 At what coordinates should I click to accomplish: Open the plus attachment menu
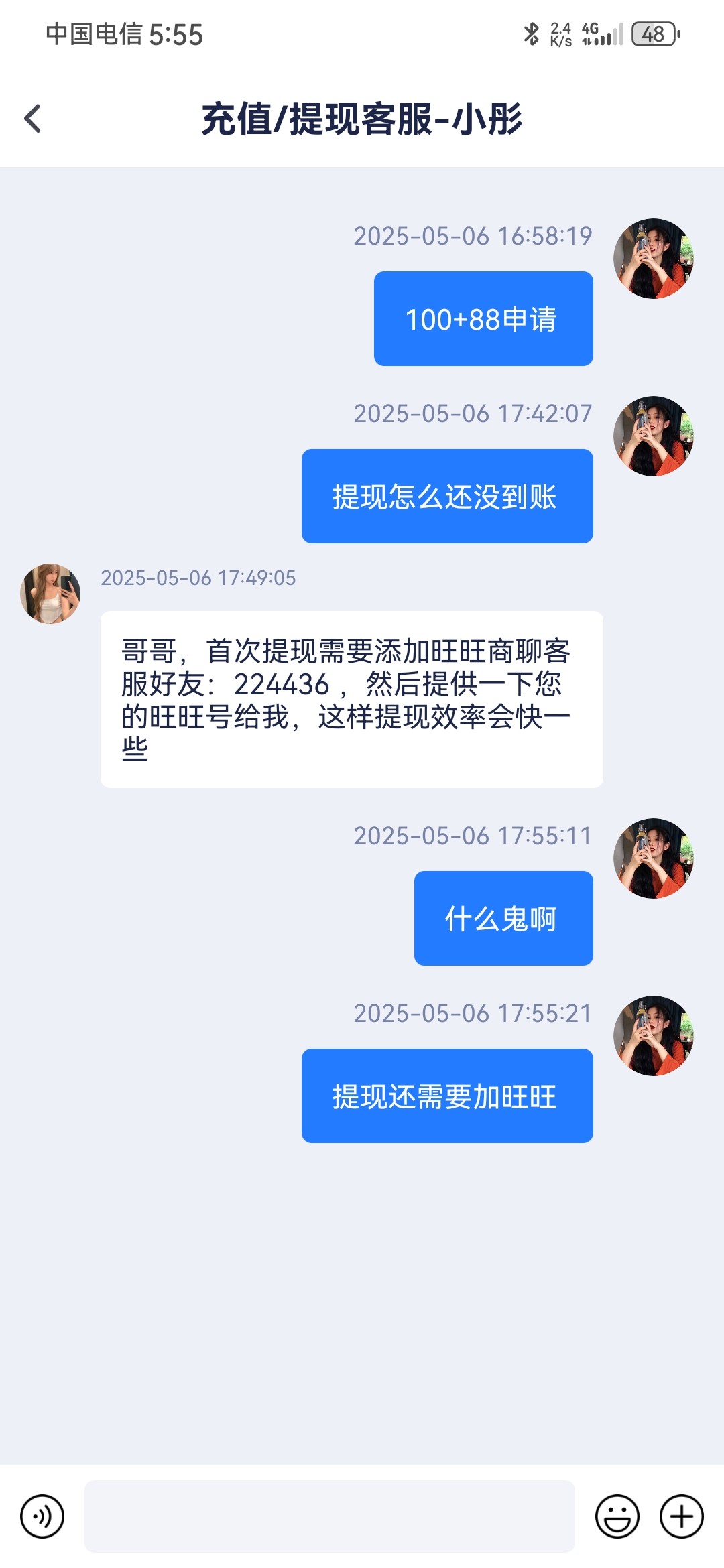(682, 1516)
